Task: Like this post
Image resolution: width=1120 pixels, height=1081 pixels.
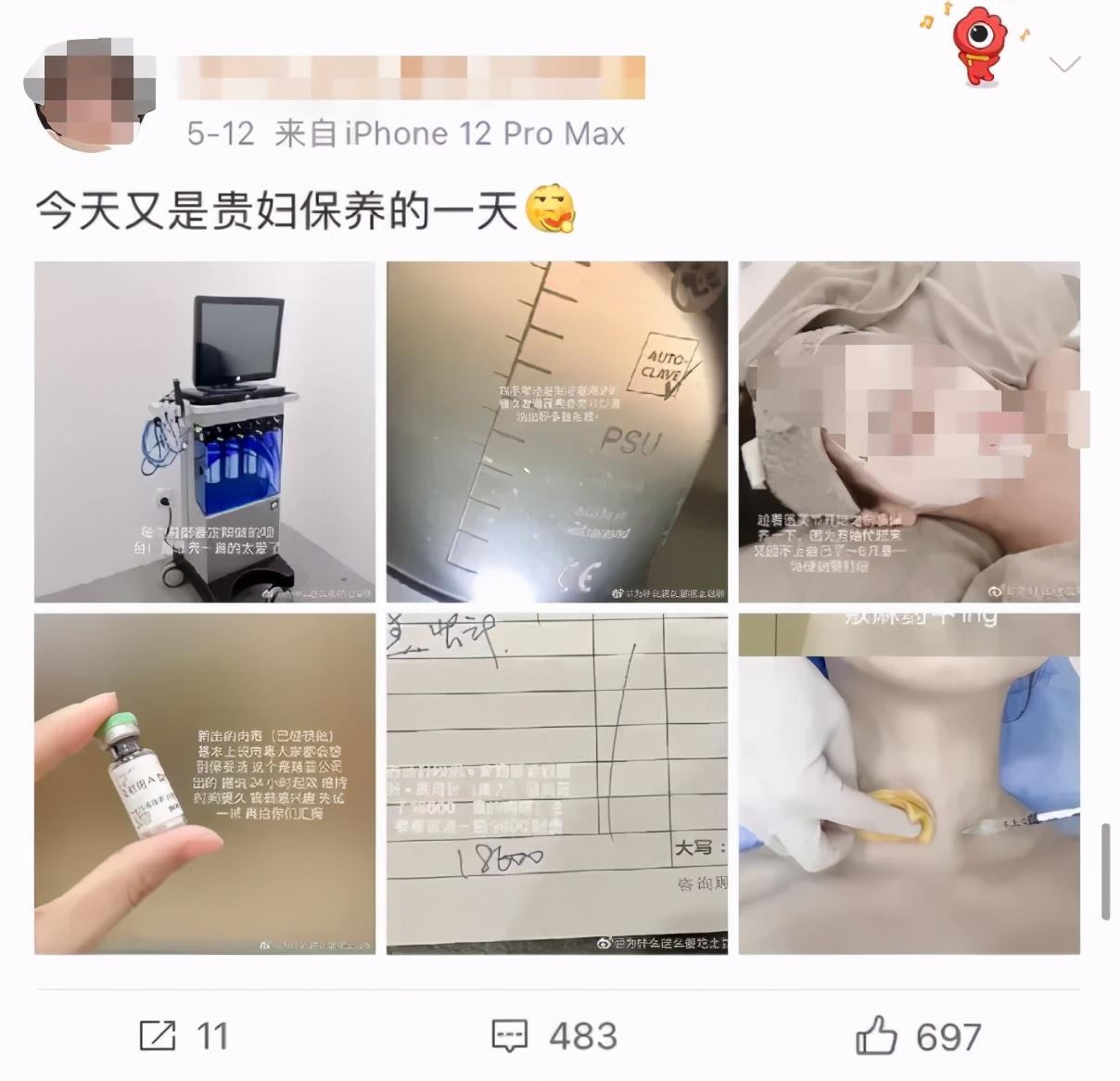Action: pos(917,1036)
